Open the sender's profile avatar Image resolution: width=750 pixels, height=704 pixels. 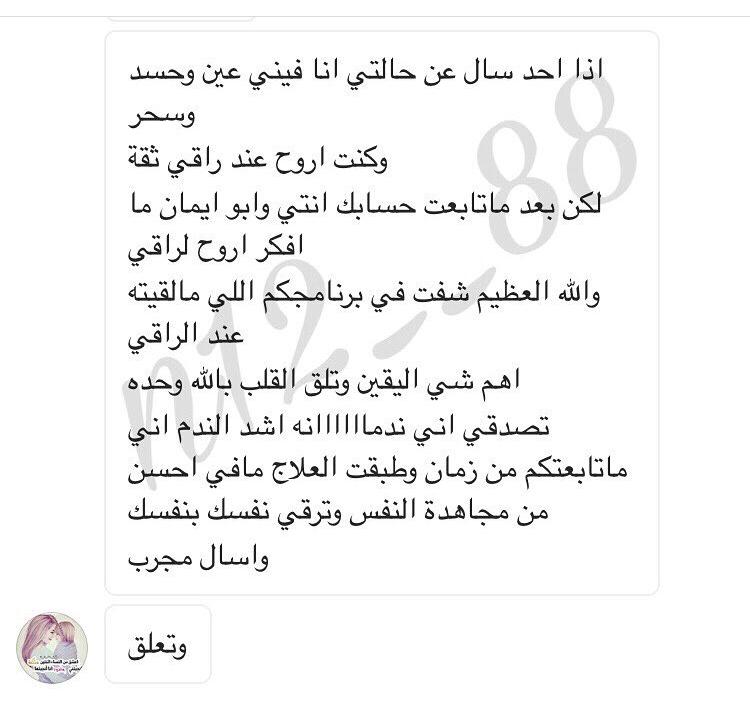click(x=52, y=647)
